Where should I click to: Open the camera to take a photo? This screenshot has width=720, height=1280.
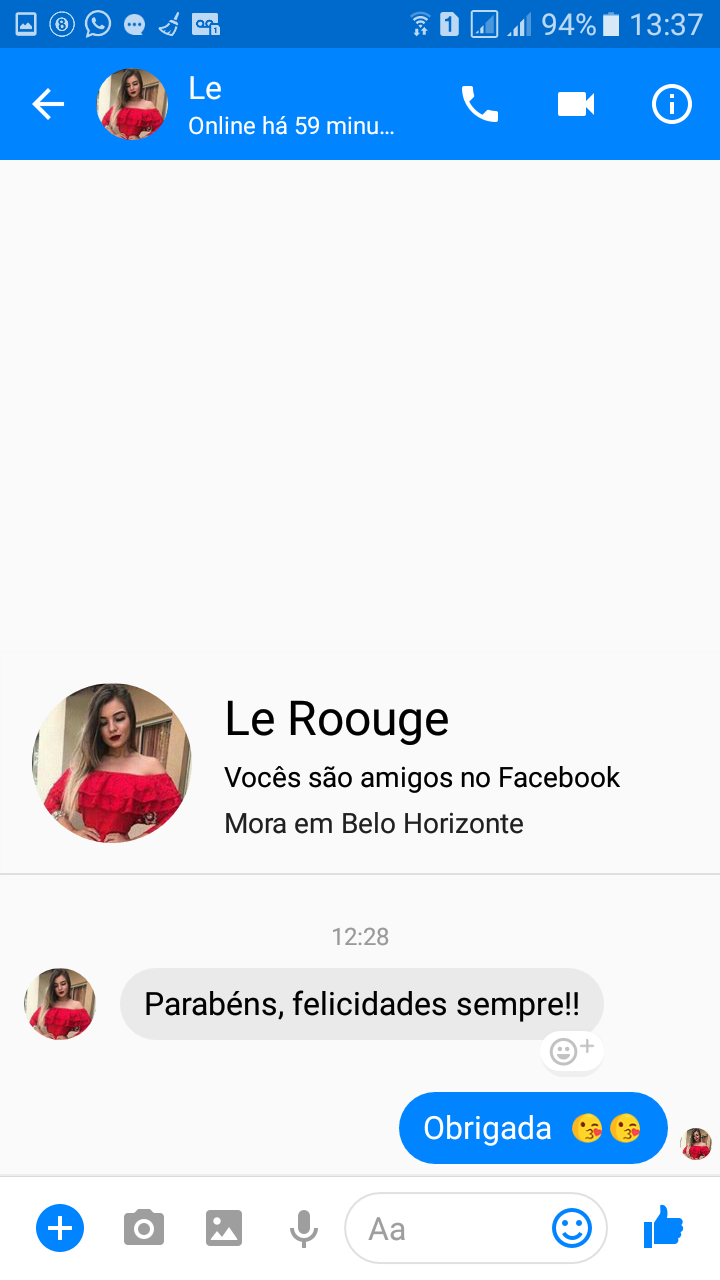point(144,1228)
